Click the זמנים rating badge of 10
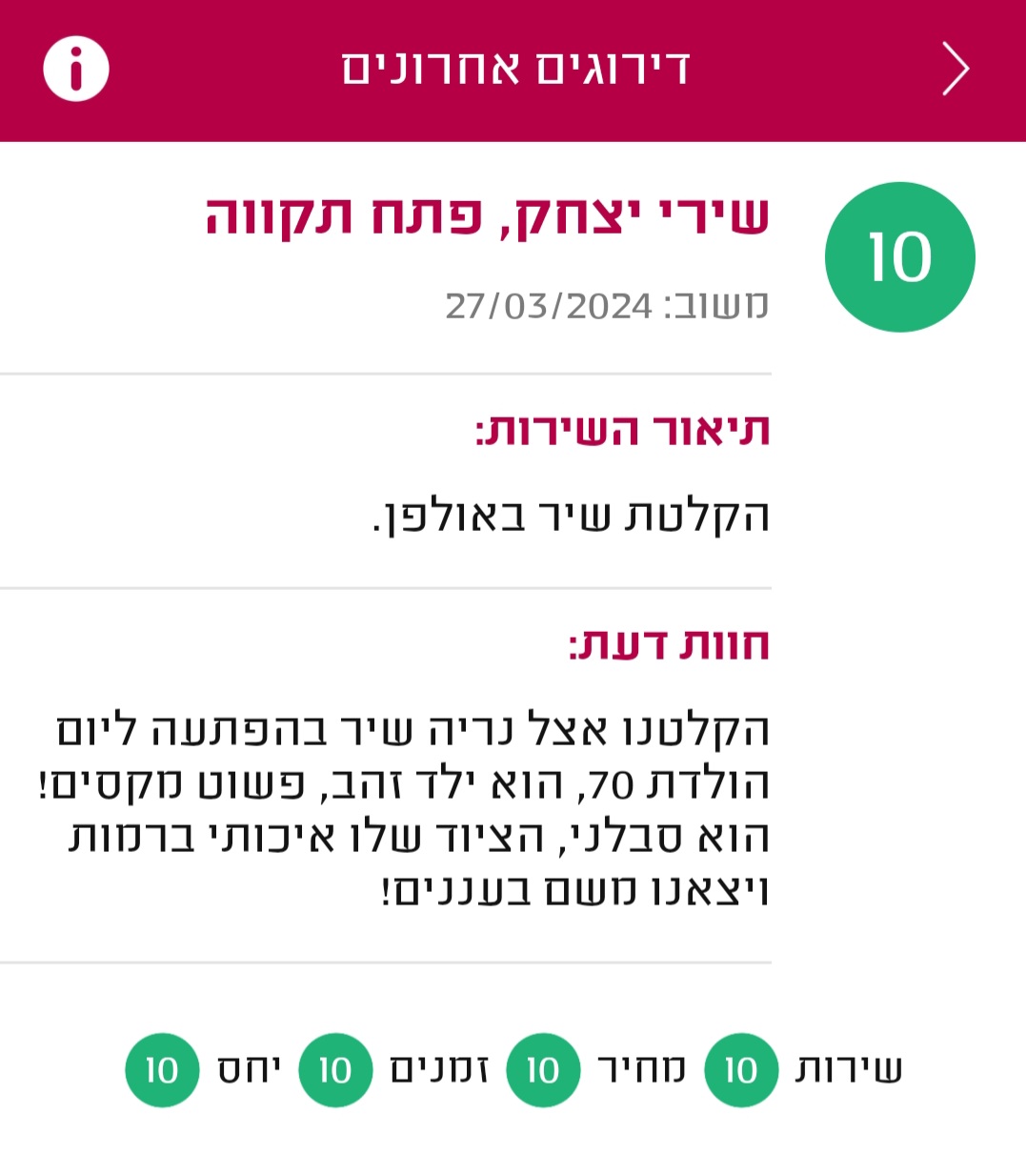Screen dimensions: 1026x1176 click(334, 1069)
